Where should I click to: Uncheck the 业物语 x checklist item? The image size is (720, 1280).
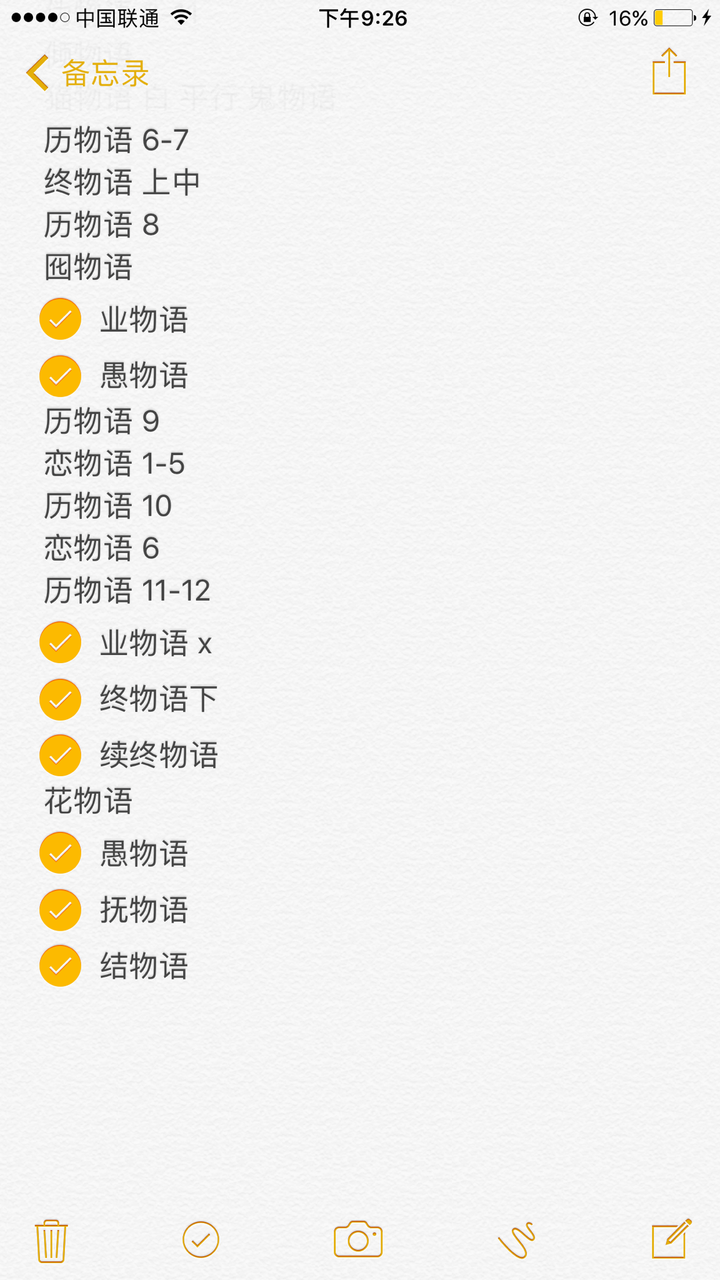[59, 642]
